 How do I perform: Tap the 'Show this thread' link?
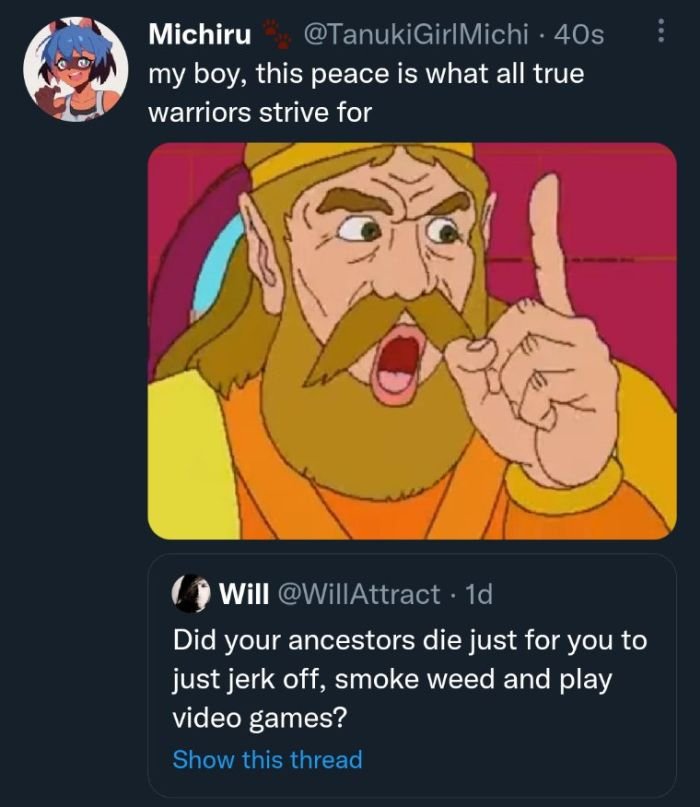coord(267,759)
